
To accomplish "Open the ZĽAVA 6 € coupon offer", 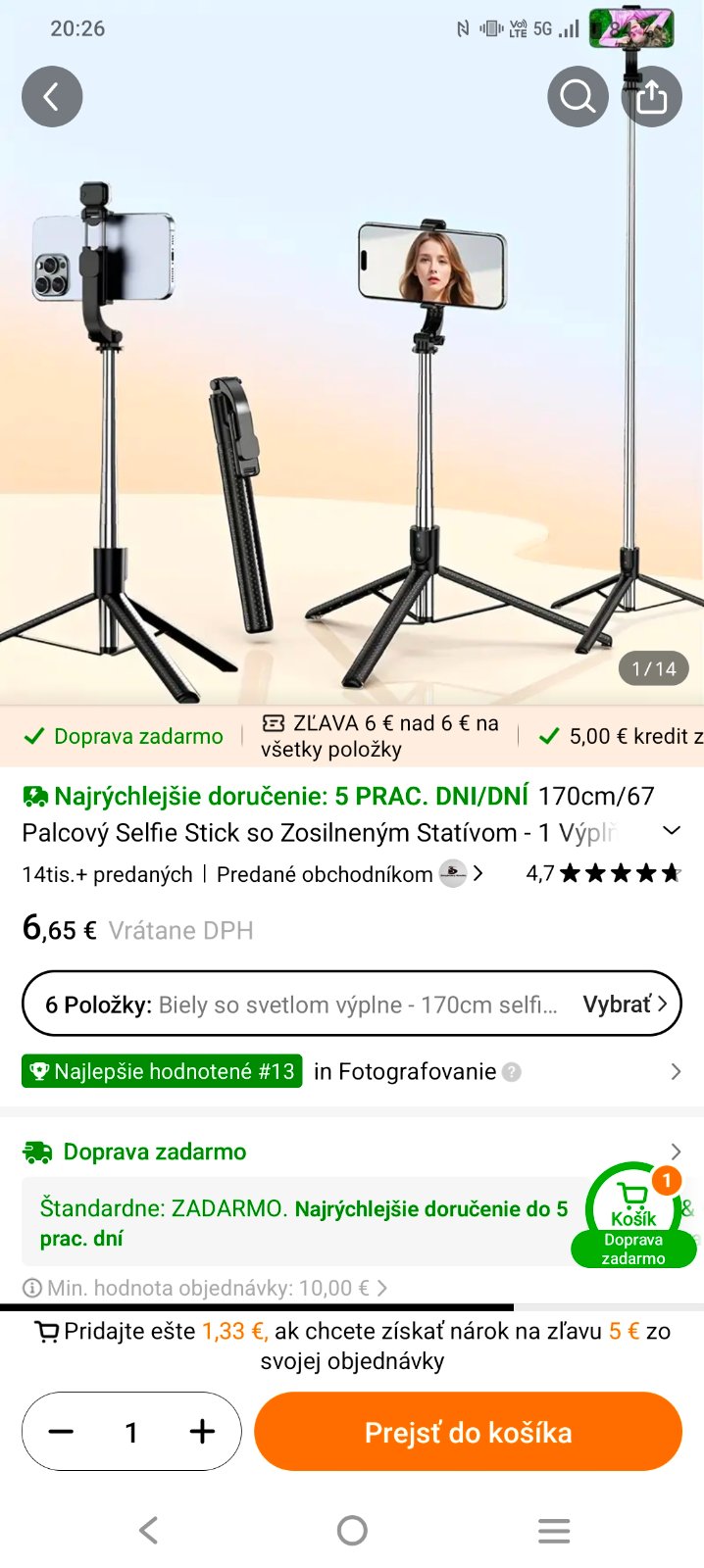I will [380, 736].
